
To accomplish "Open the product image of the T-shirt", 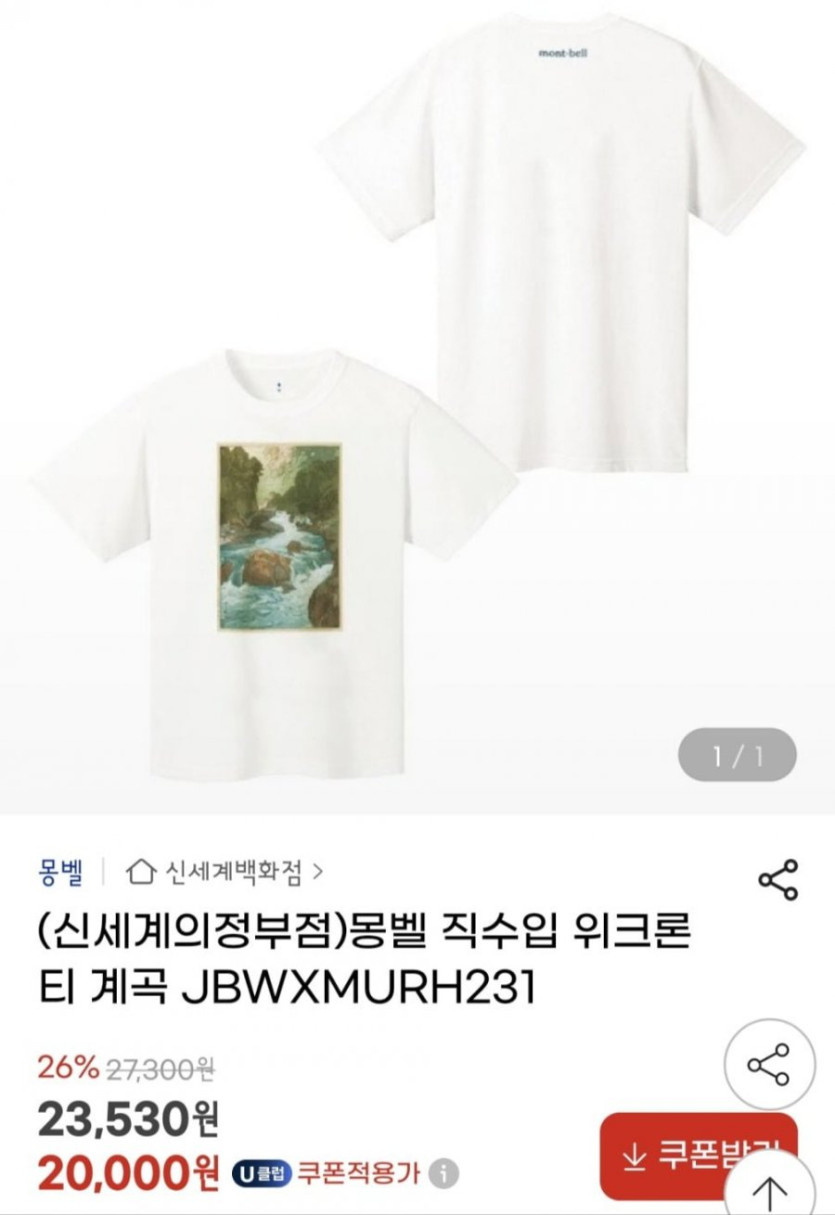I will (417, 400).
